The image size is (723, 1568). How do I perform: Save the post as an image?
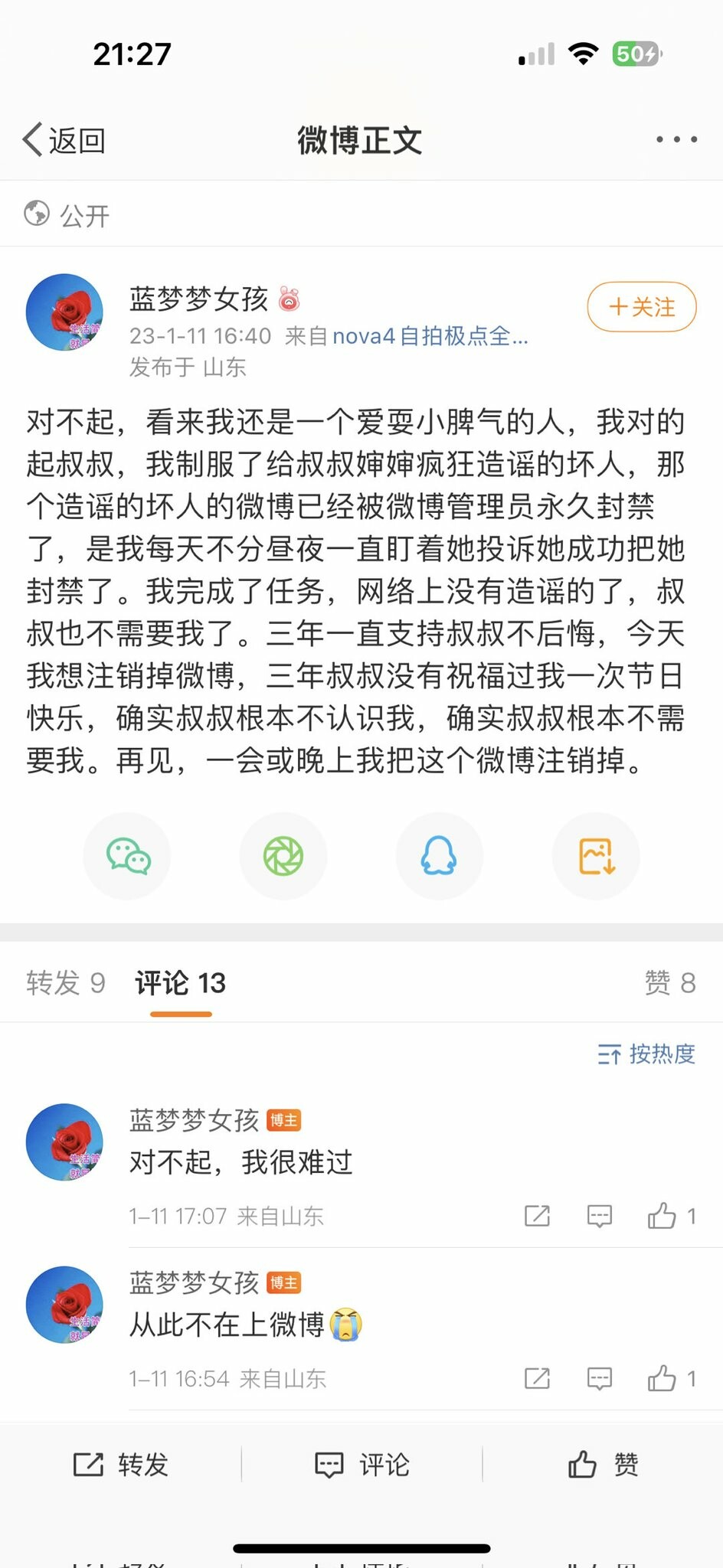coord(596,856)
